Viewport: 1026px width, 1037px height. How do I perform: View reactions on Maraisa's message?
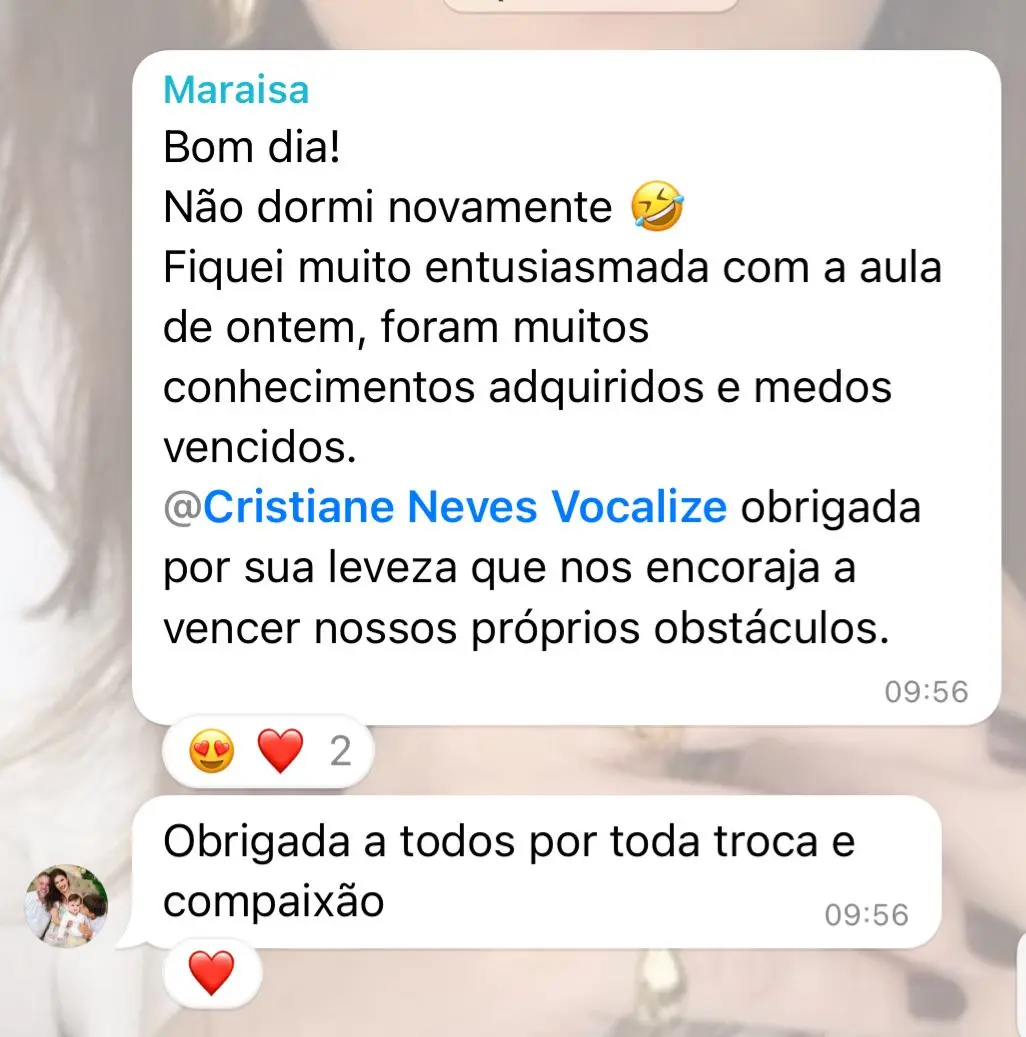[x=267, y=751]
